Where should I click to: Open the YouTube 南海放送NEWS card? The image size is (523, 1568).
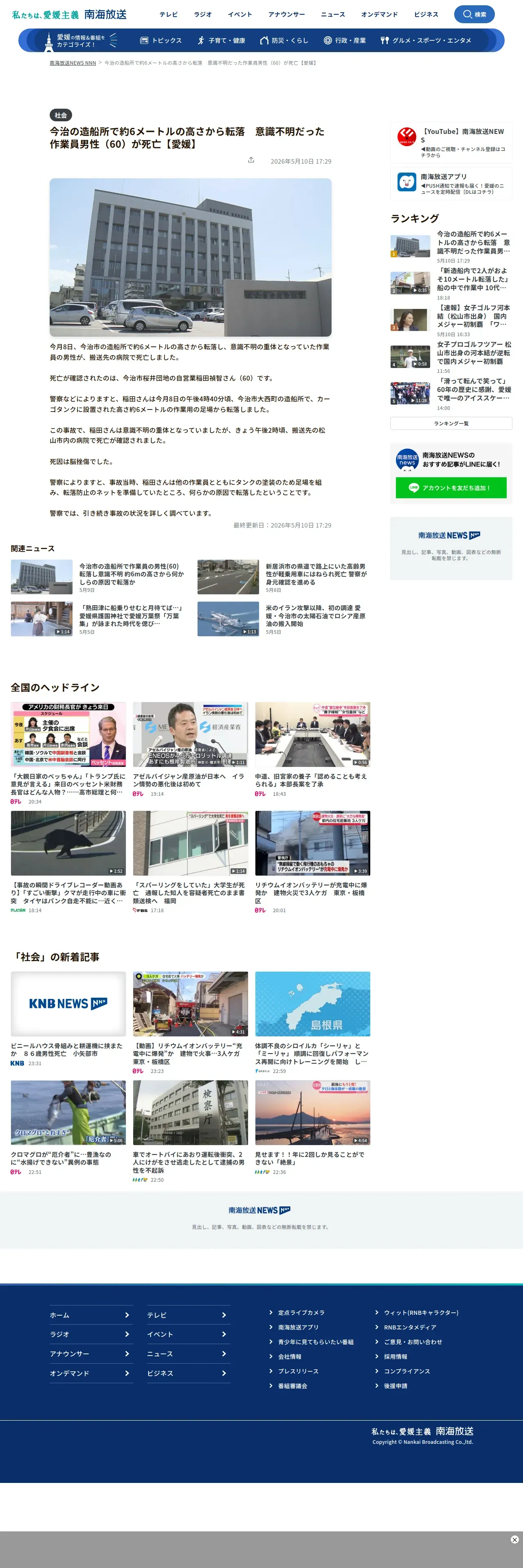[x=451, y=142]
